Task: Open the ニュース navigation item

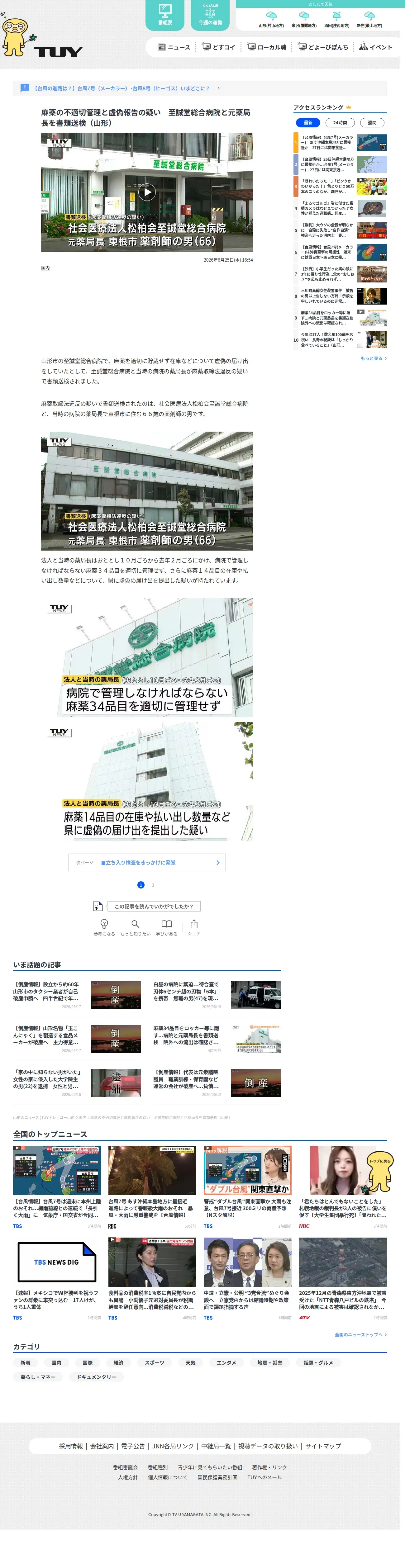Action: pyautogui.click(x=174, y=47)
